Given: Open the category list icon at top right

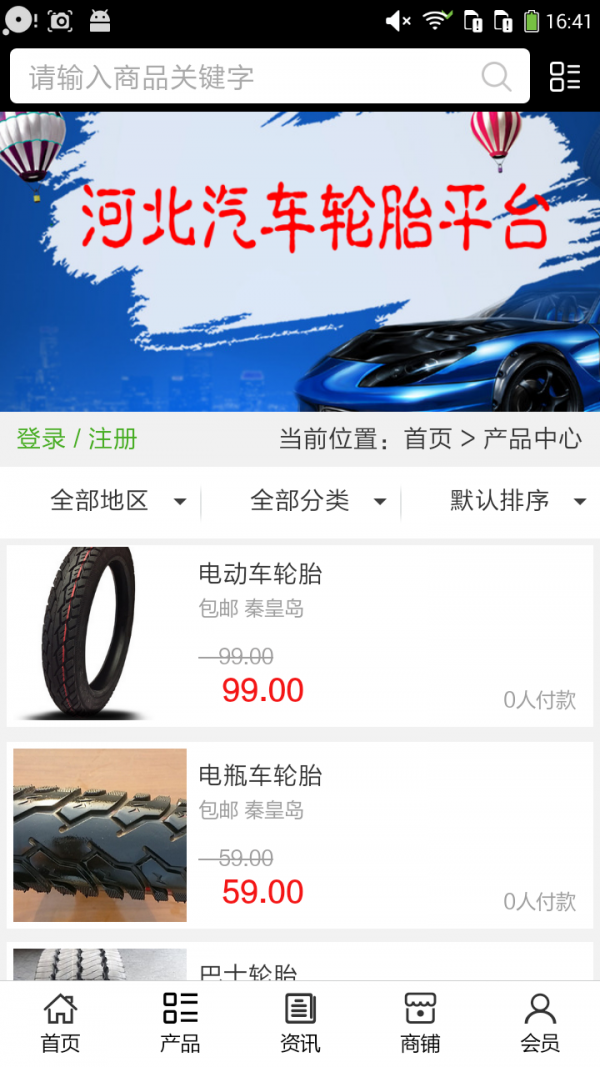Looking at the screenshot, I should pyautogui.click(x=565, y=77).
